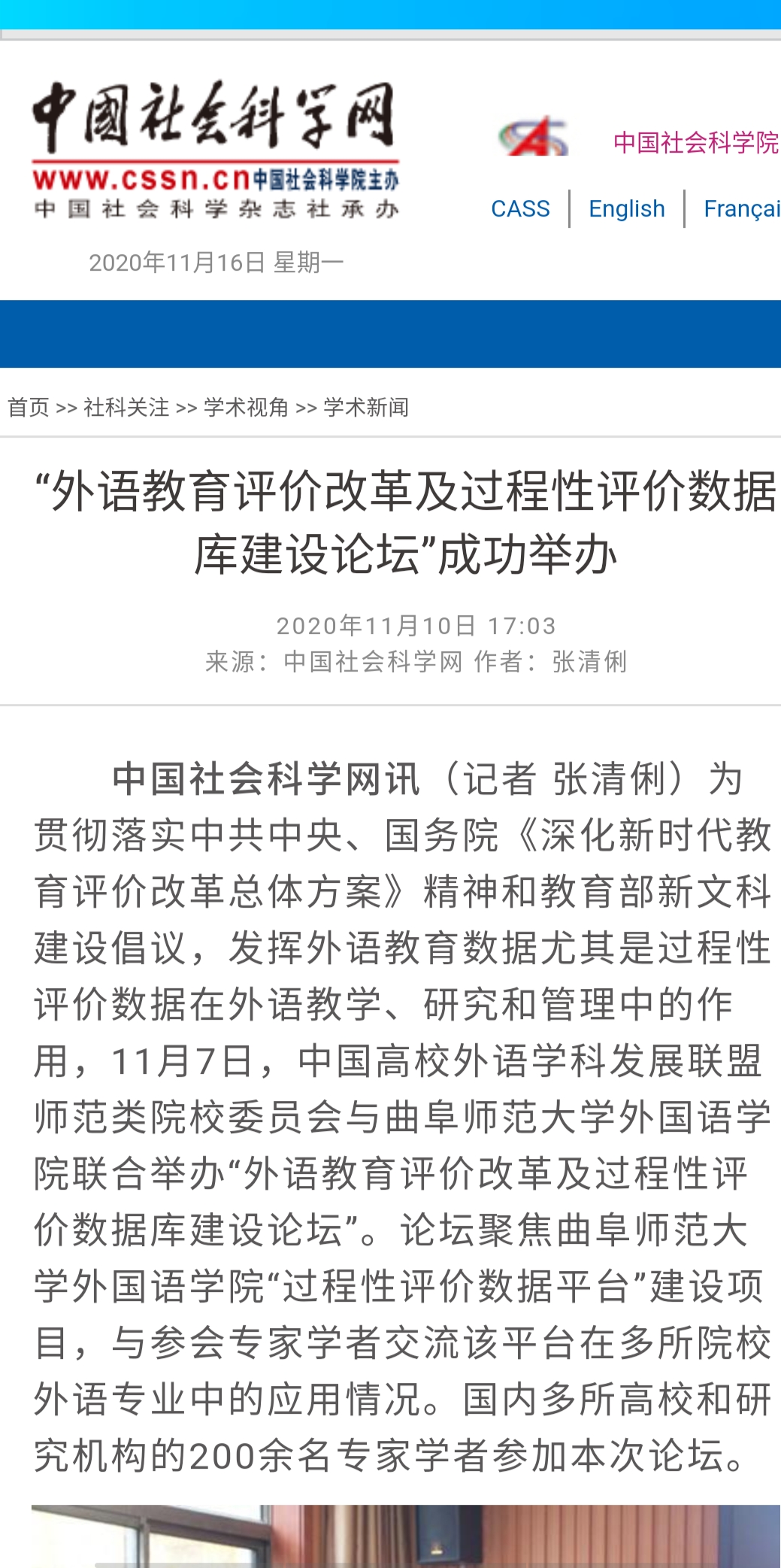
Task: Tap the 中国社会科学网 site logo
Action: [214, 149]
